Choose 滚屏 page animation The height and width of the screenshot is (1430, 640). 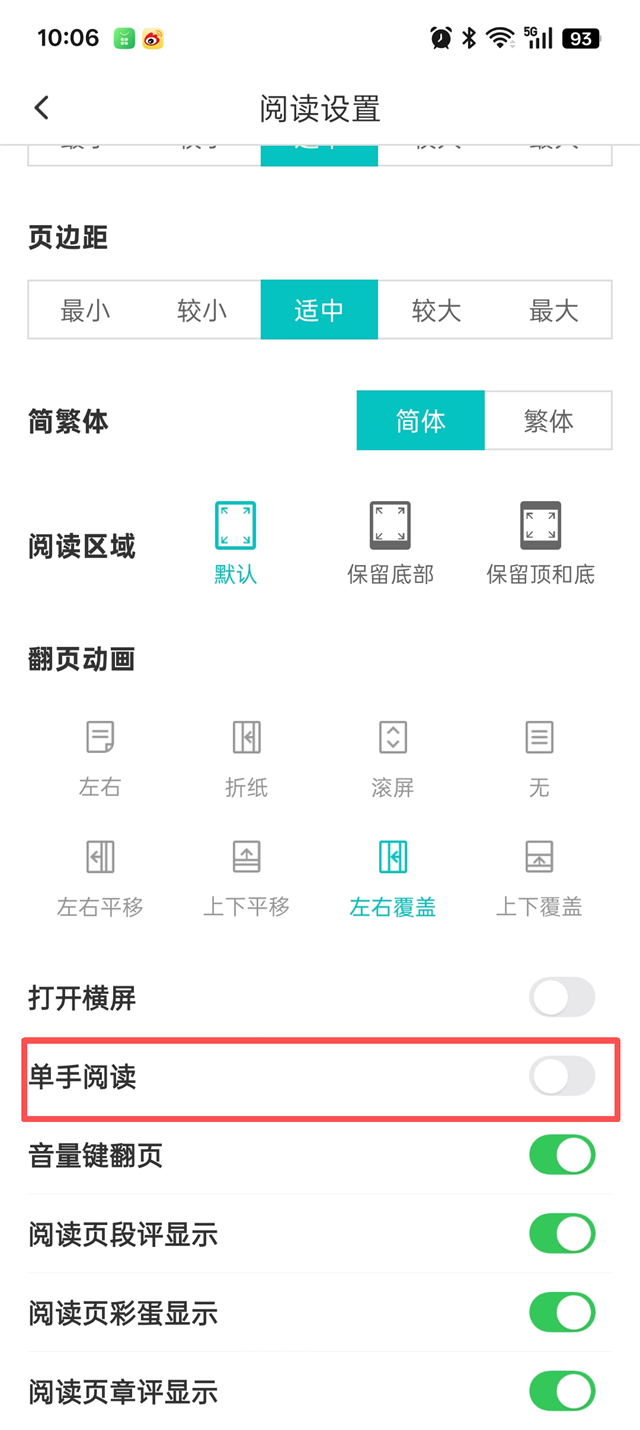[x=393, y=755]
